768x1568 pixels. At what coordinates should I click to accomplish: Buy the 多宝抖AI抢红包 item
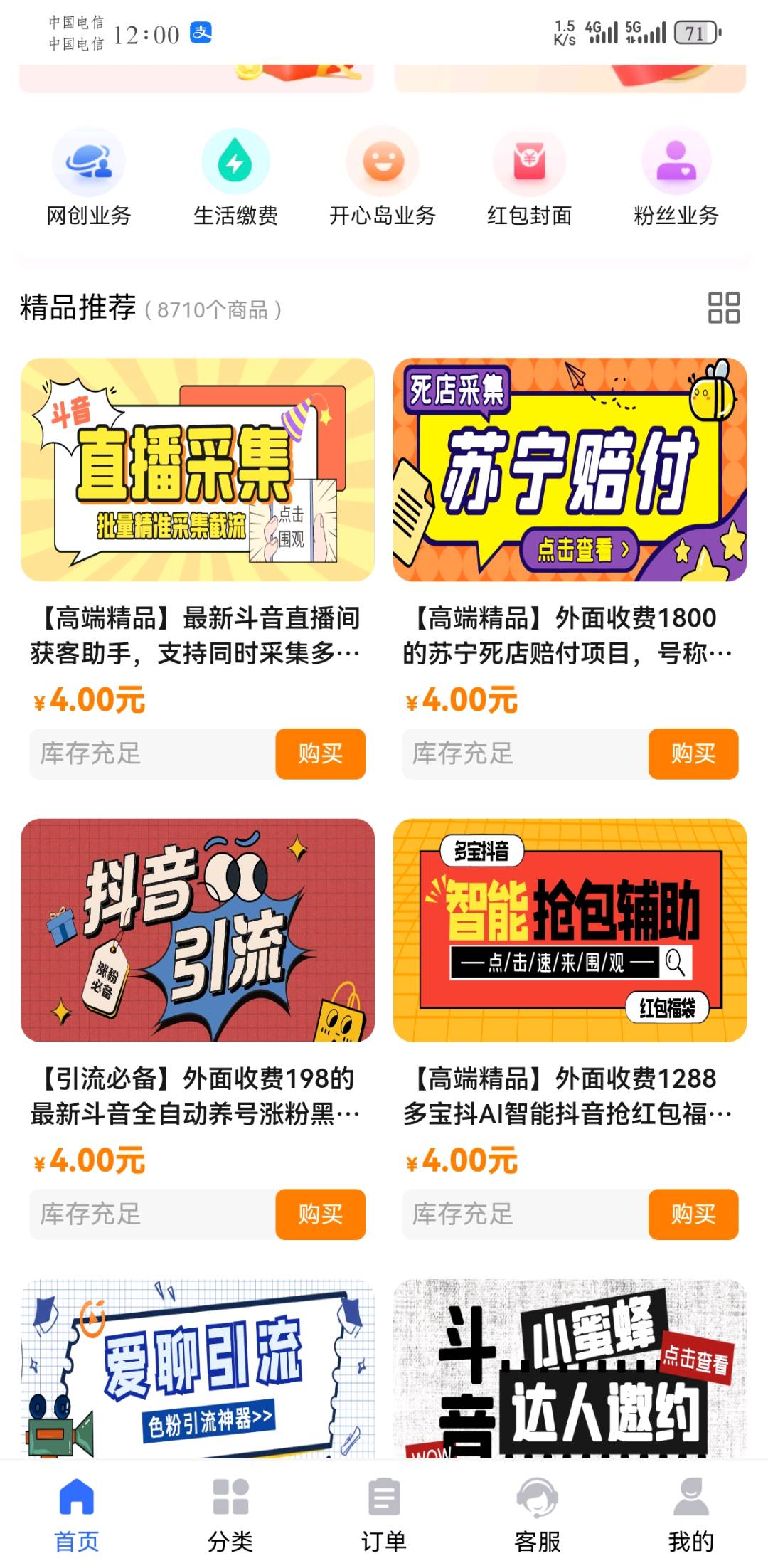click(x=693, y=1214)
